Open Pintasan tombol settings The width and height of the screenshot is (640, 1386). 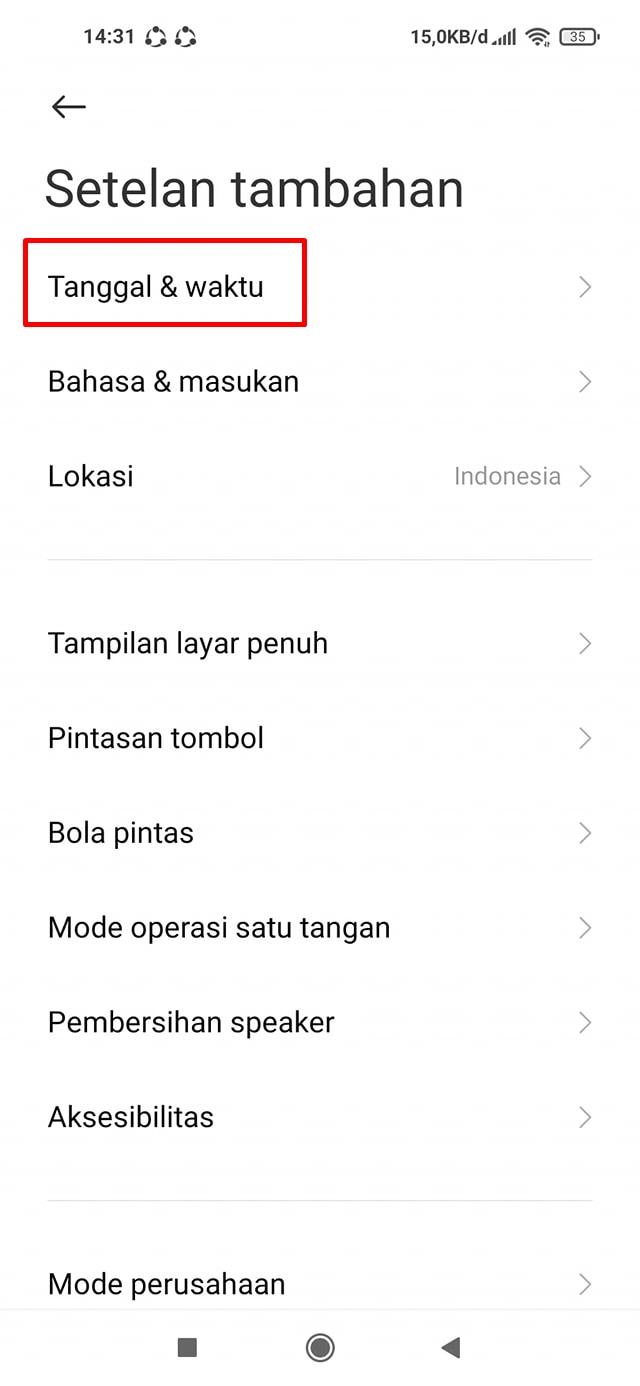tap(320, 738)
